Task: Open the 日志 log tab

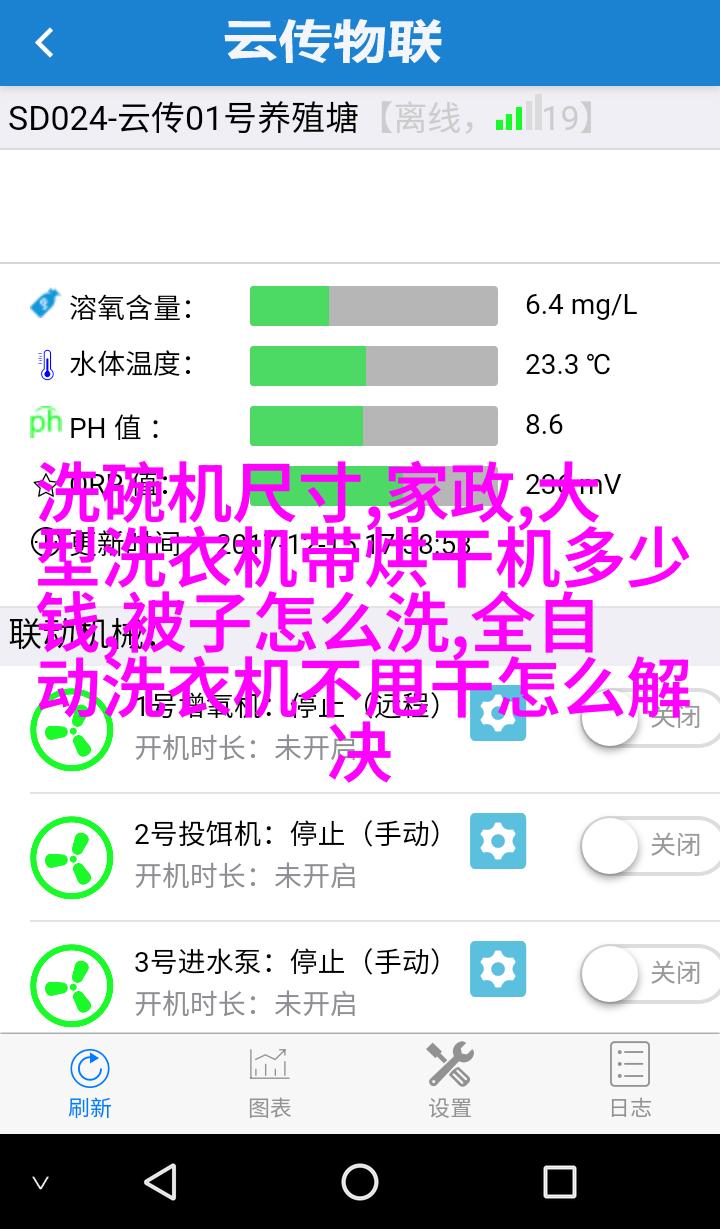Action: (630, 1082)
